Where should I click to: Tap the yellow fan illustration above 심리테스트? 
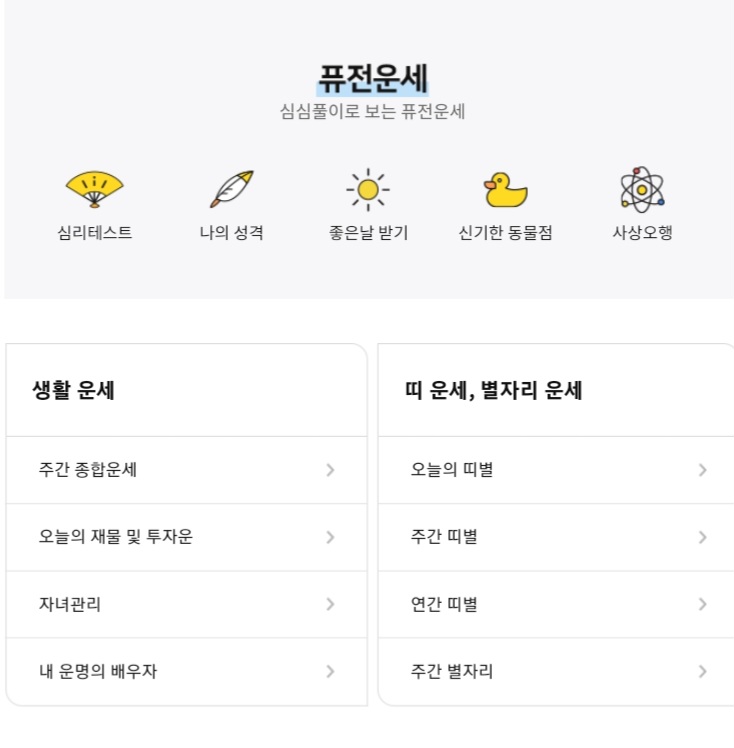[x=94, y=186]
